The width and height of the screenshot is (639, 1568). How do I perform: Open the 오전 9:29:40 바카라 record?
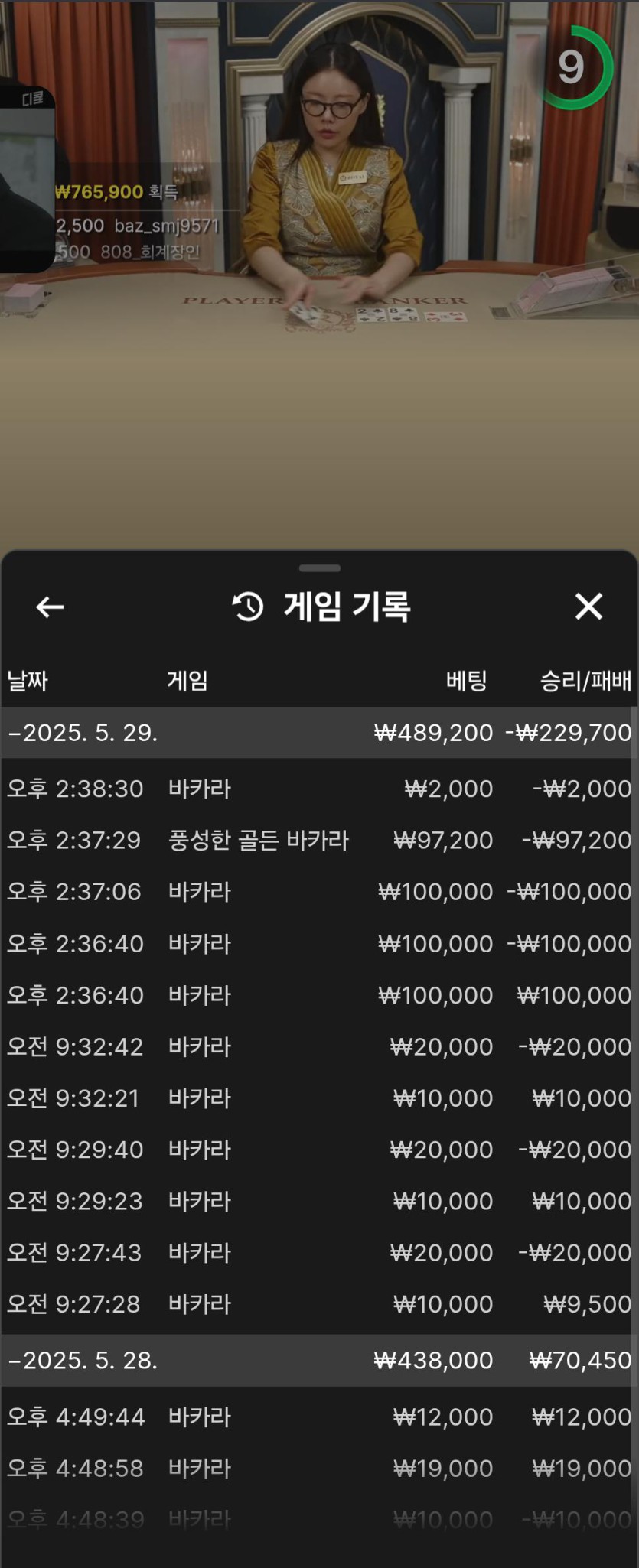(318, 1150)
